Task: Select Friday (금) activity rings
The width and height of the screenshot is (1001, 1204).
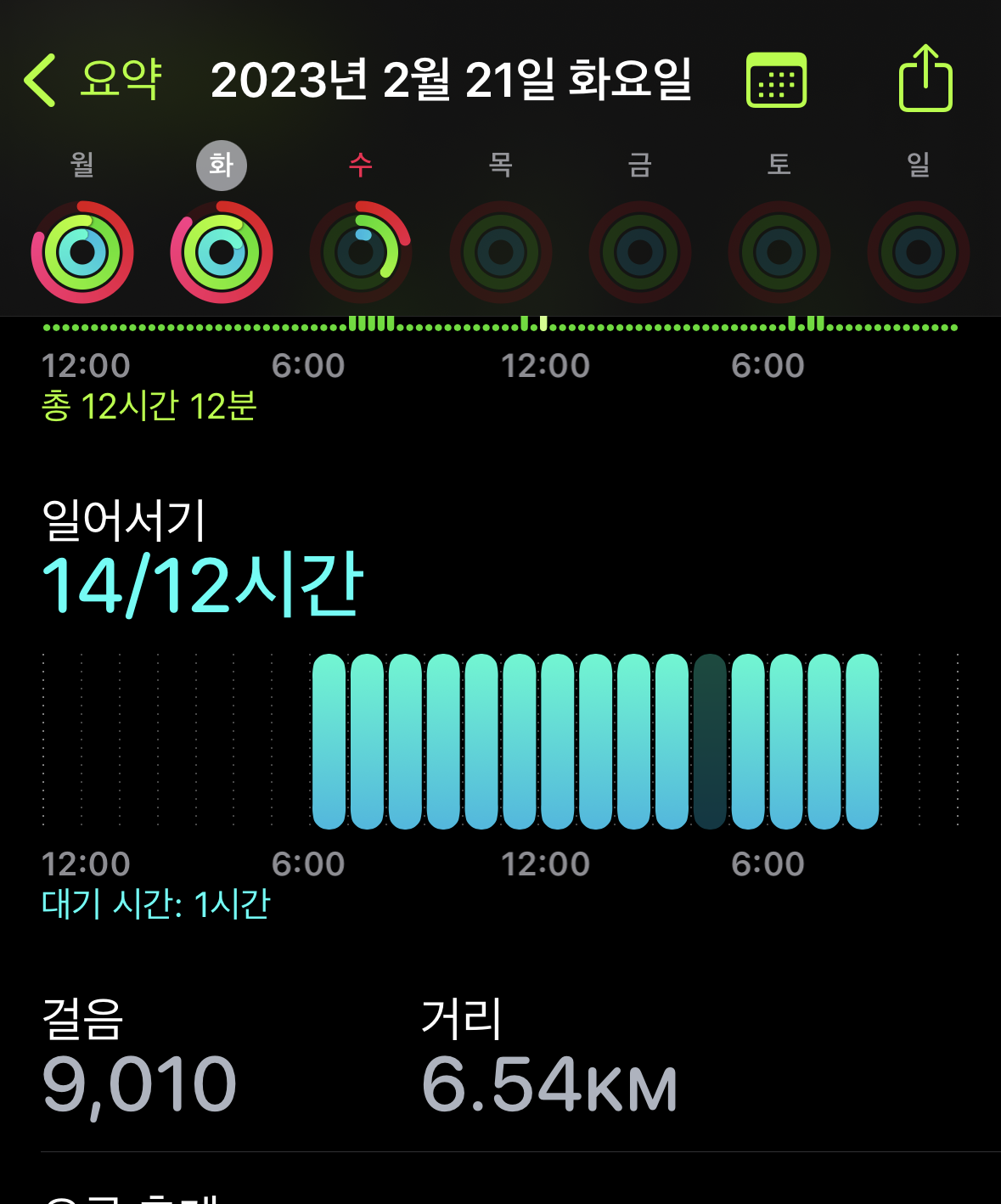Action: coord(640,252)
